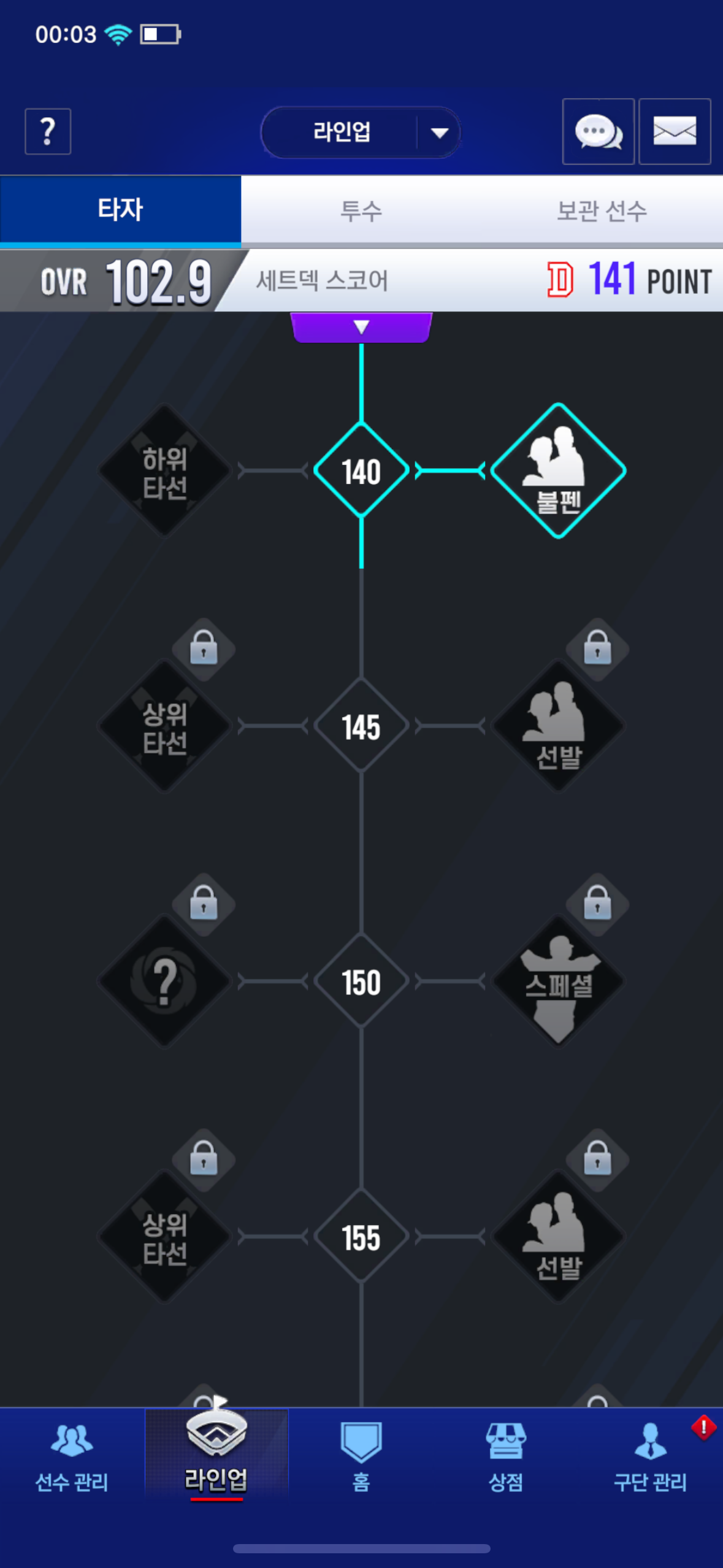Collapse the purple arrow expander
Screen dimensions: 723x1568
point(361,327)
